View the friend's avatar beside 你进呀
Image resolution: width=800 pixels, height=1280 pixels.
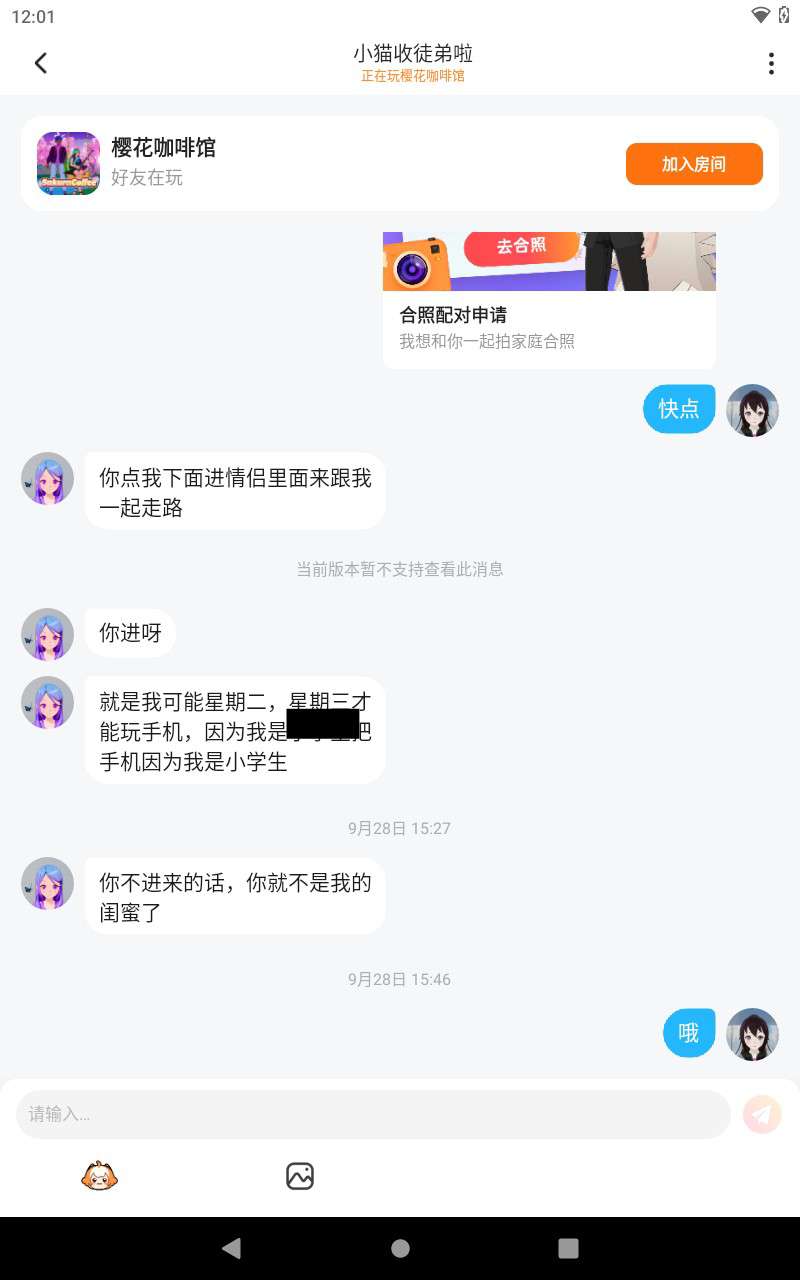[47, 634]
